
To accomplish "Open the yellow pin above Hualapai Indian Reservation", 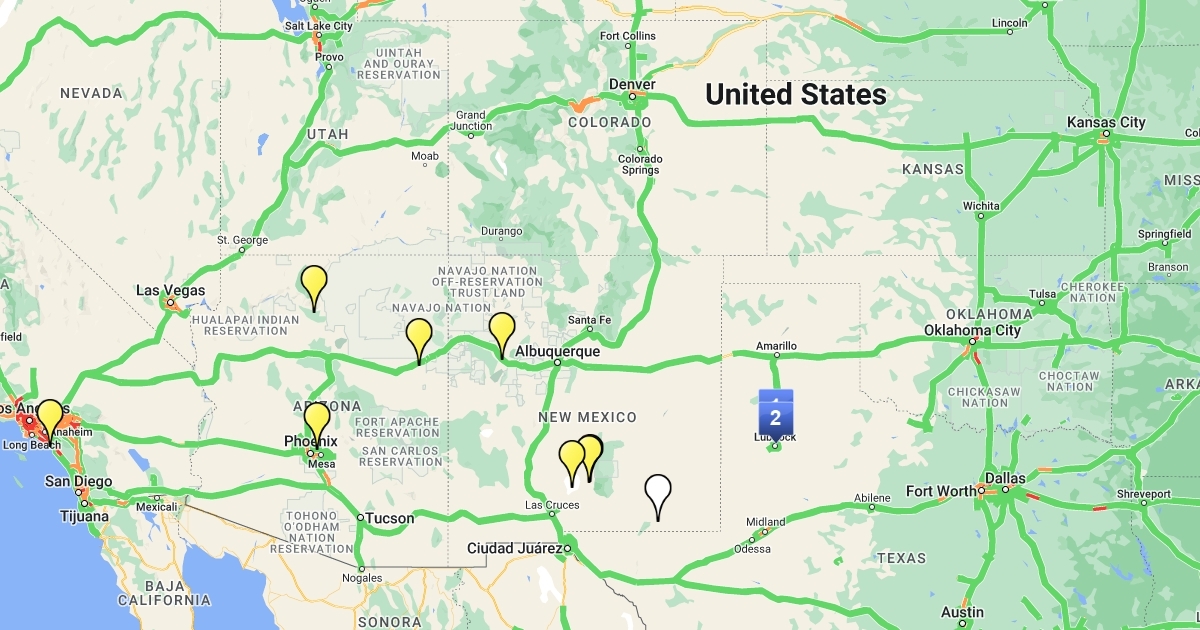I will (x=314, y=281).
